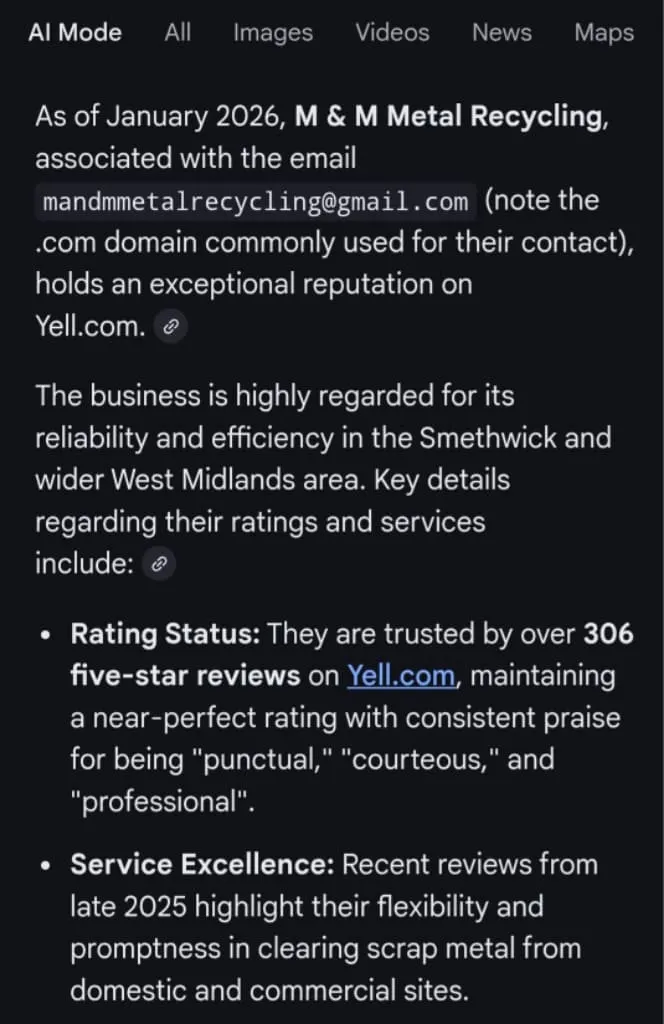This screenshot has width=664, height=1024.
Task: Open the source link icon after "include:"
Action: (x=158, y=565)
